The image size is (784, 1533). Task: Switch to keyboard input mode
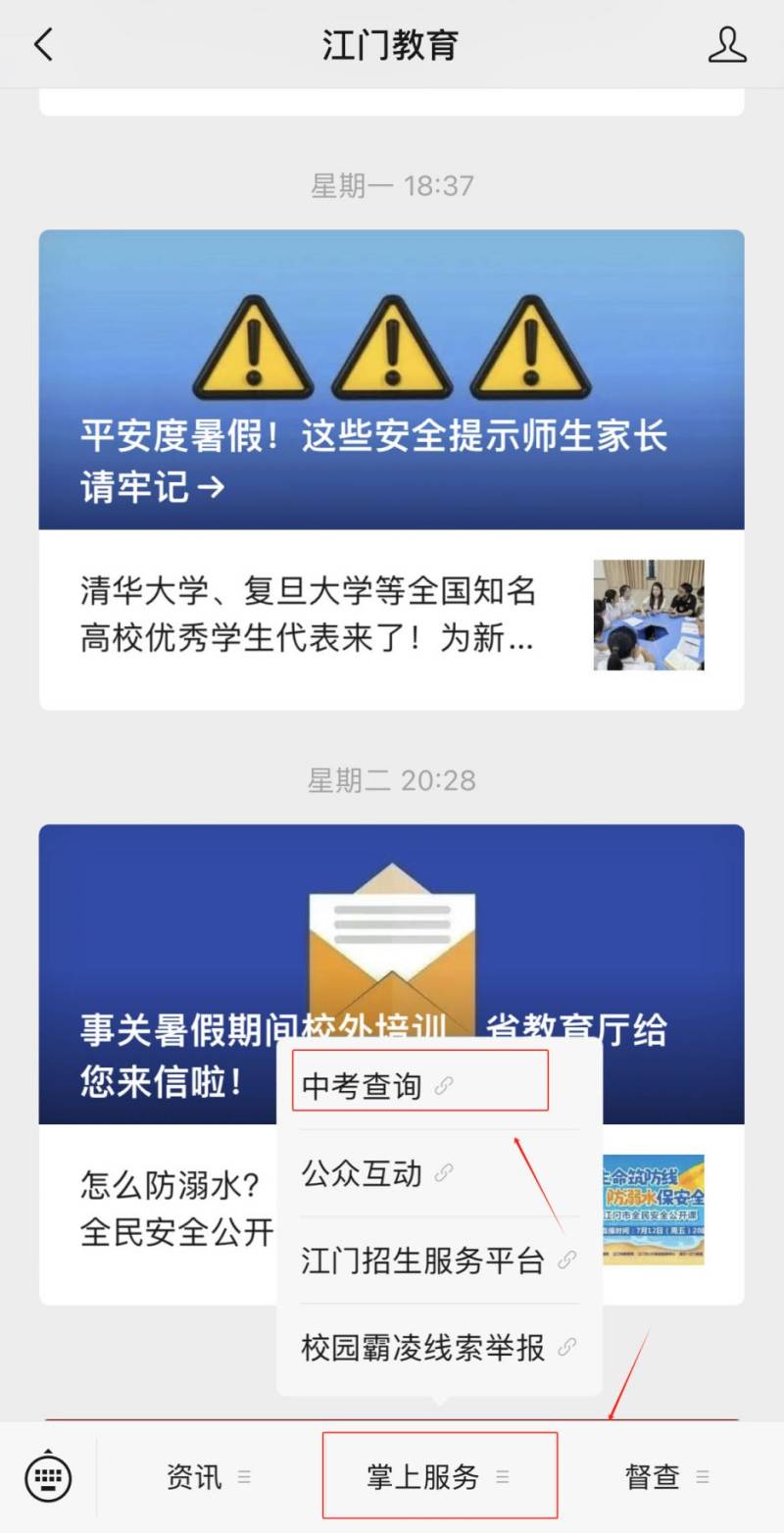coord(48,1476)
